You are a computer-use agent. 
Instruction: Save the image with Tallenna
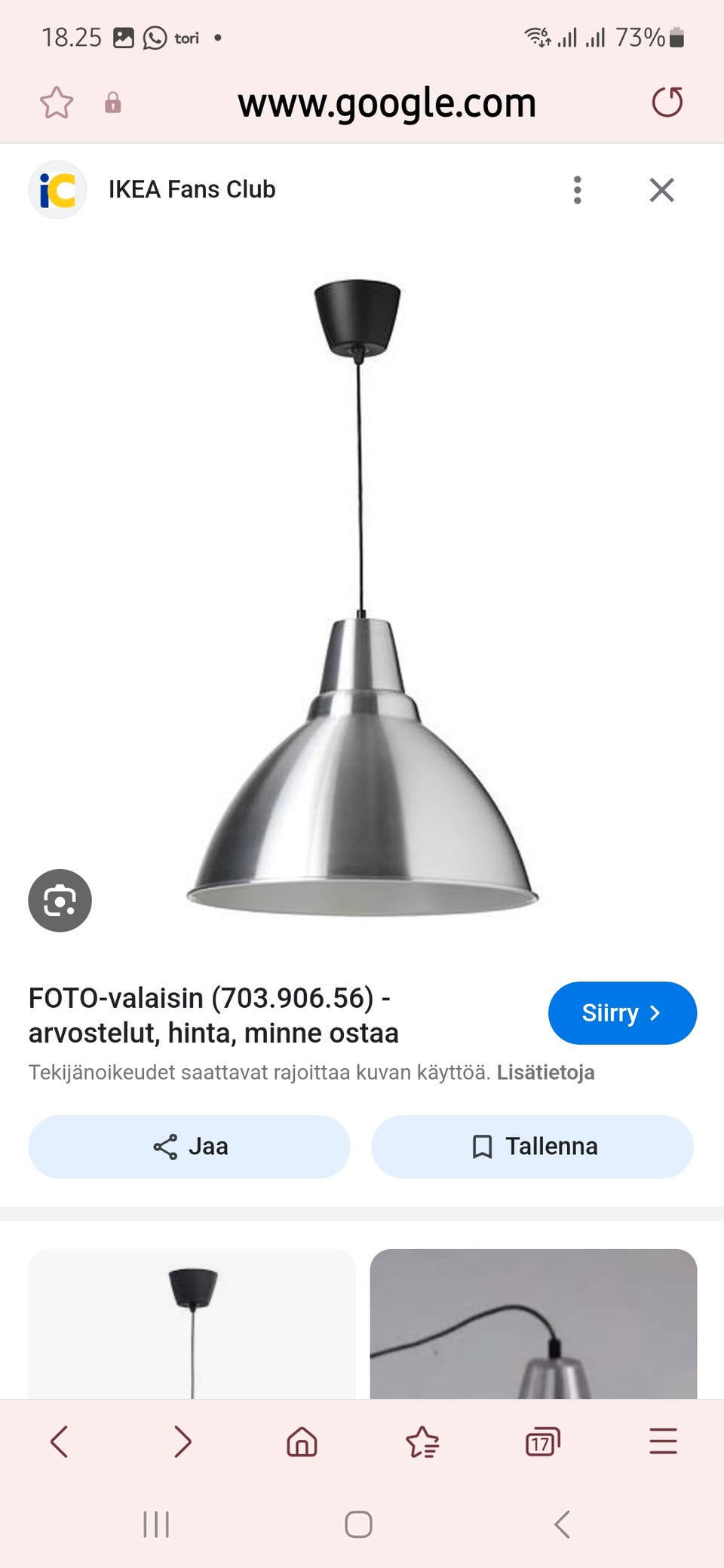[532, 1146]
